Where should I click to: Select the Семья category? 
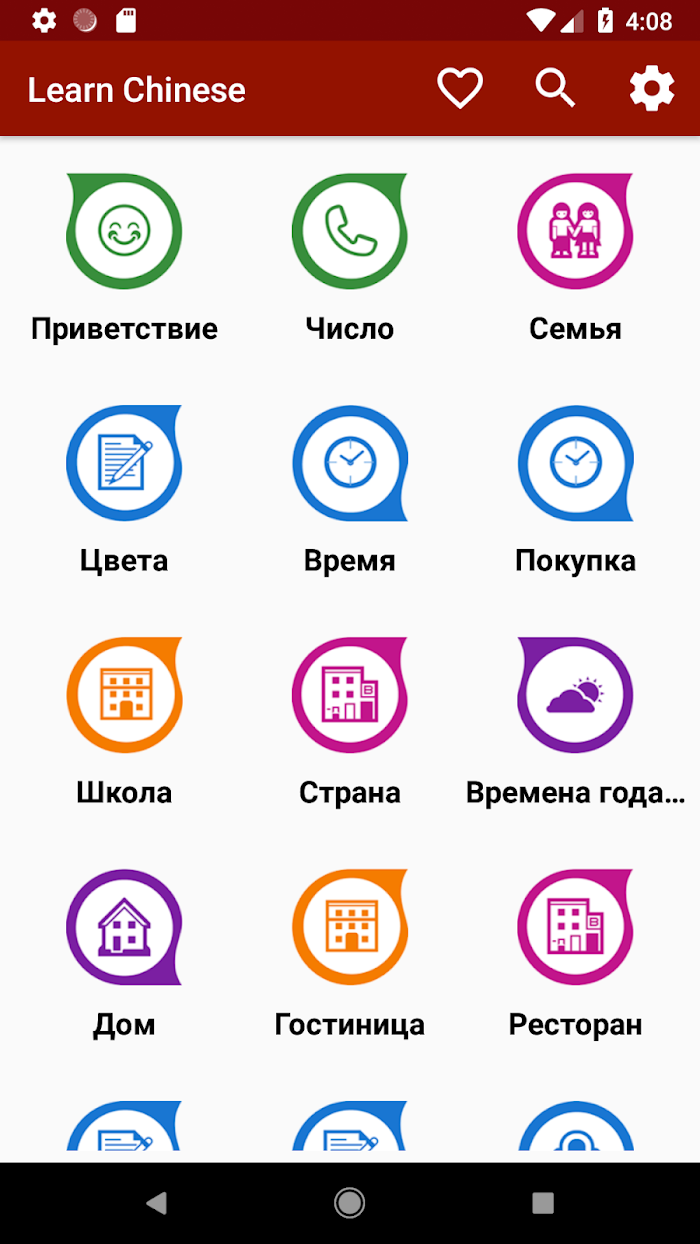tap(576, 260)
